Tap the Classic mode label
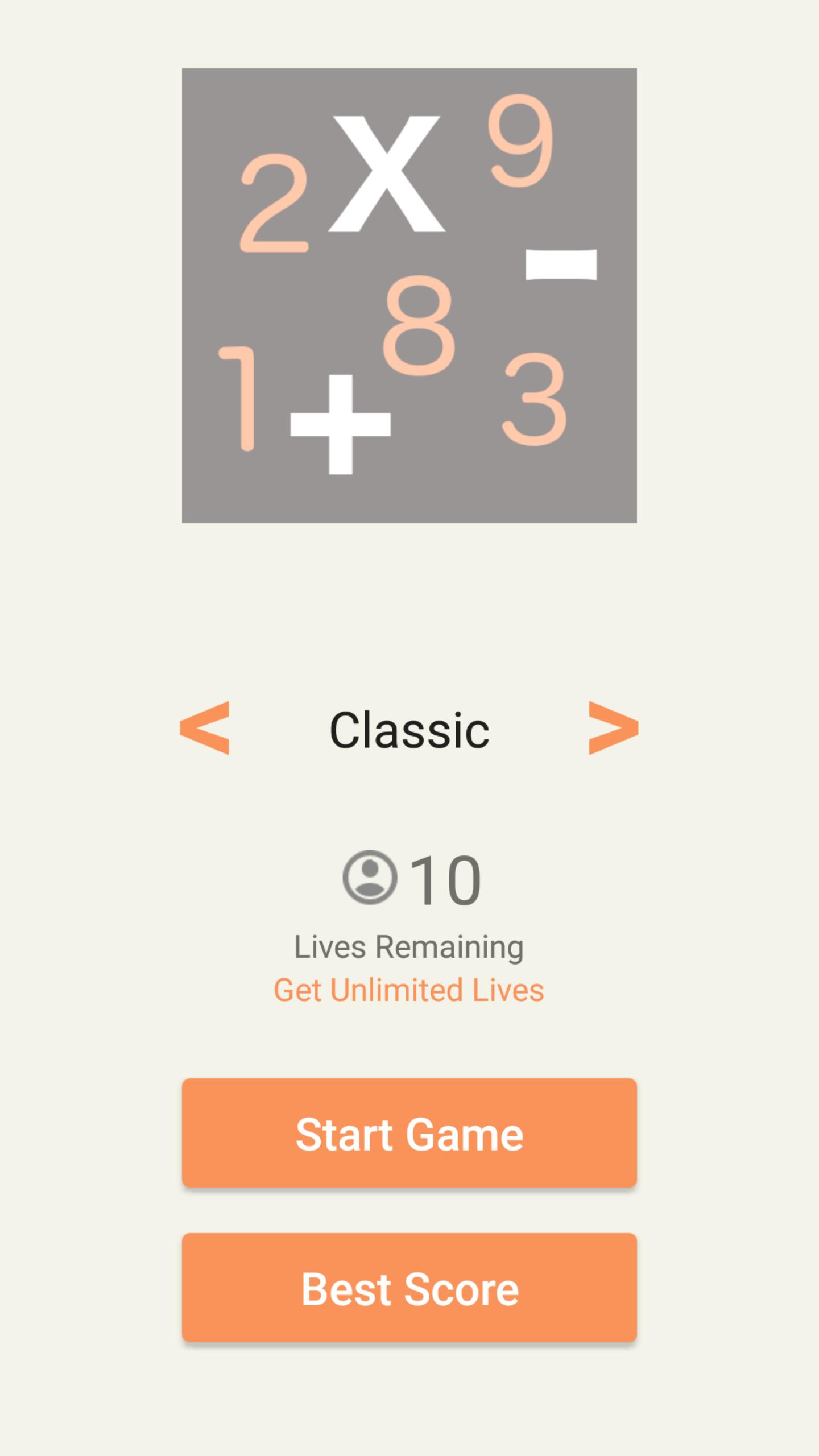Image resolution: width=819 pixels, height=1456 pixels. point(409,731)
